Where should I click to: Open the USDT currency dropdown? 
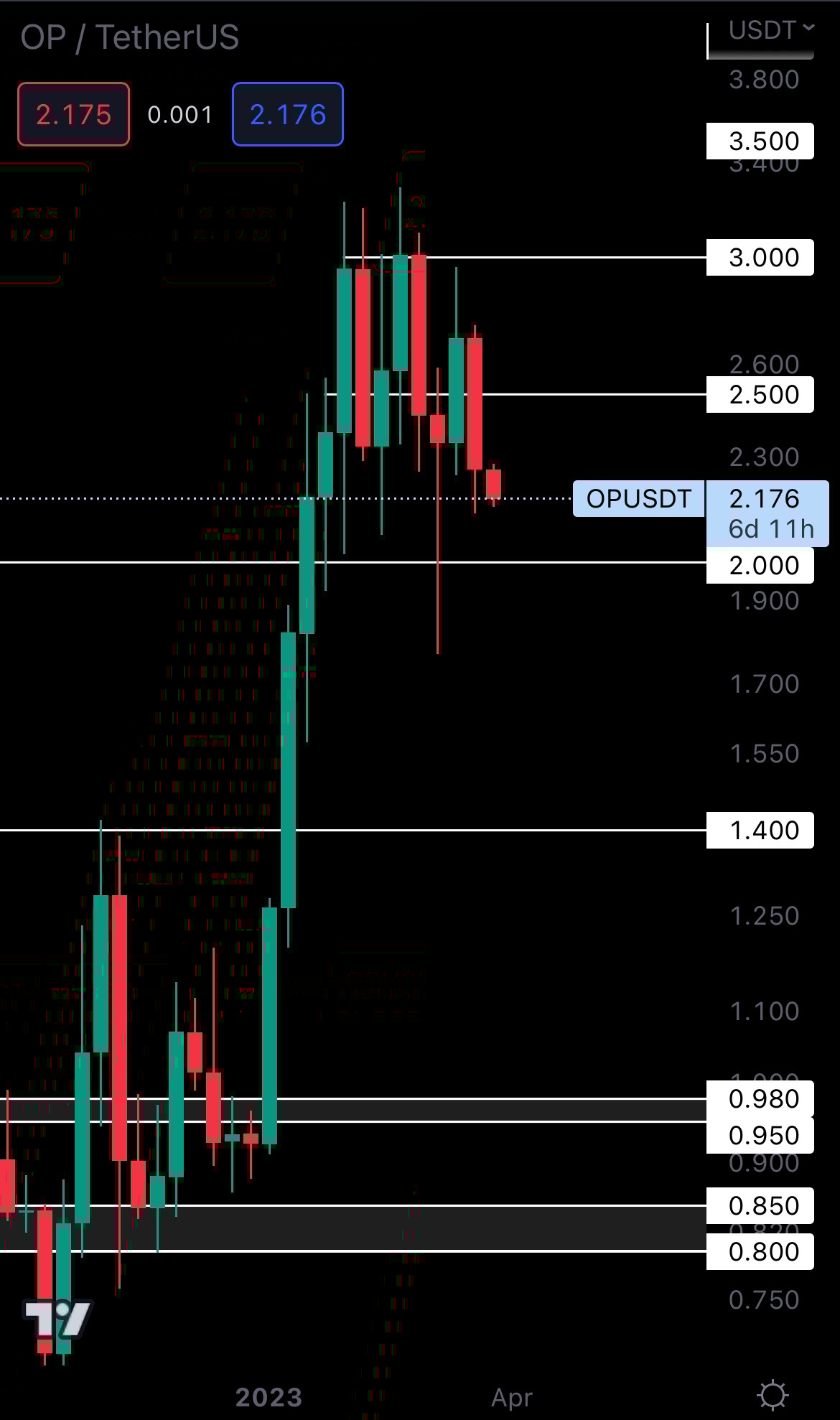point(770,30)
